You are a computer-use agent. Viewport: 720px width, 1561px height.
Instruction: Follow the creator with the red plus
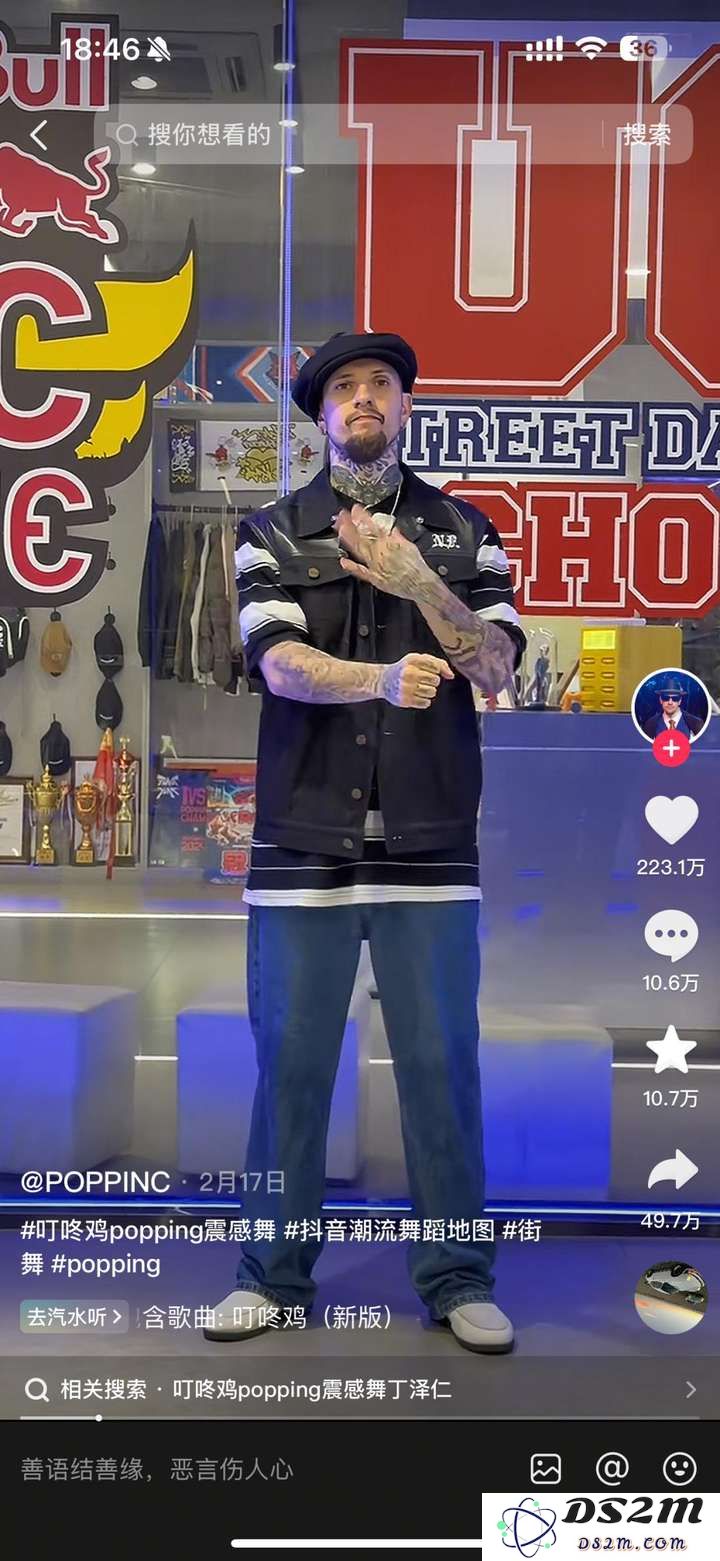pos(671,748)
